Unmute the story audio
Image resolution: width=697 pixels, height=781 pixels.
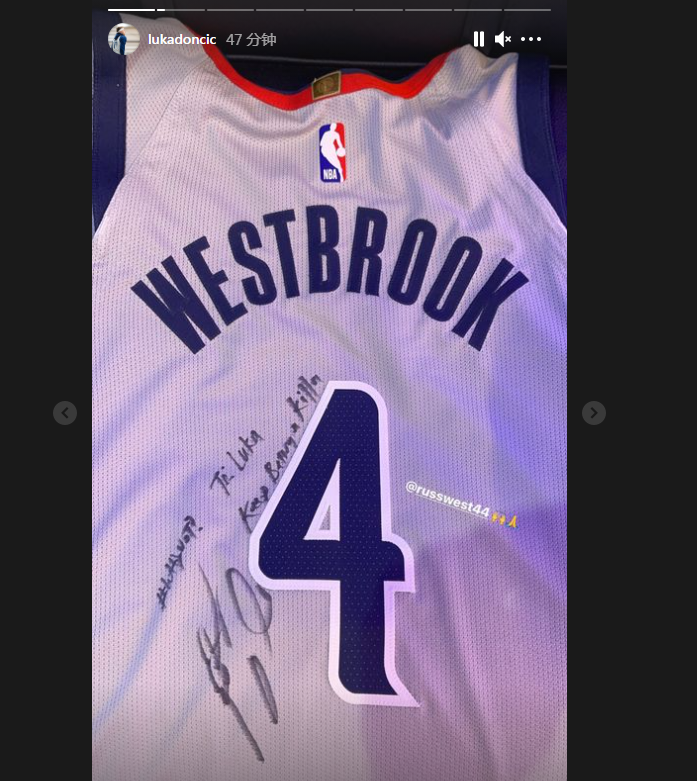pos(504,39)
